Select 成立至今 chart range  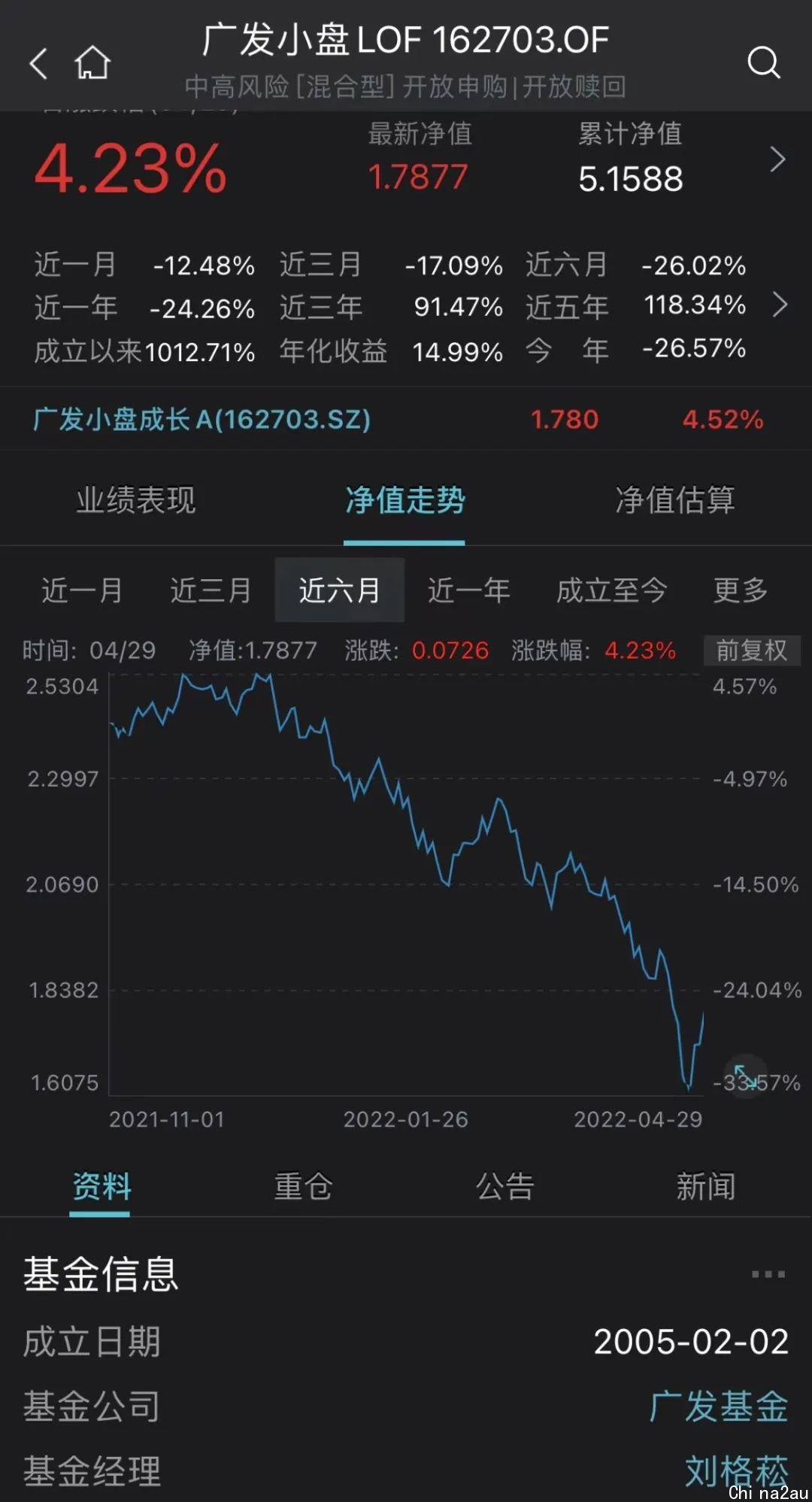[x=612, y=590]
